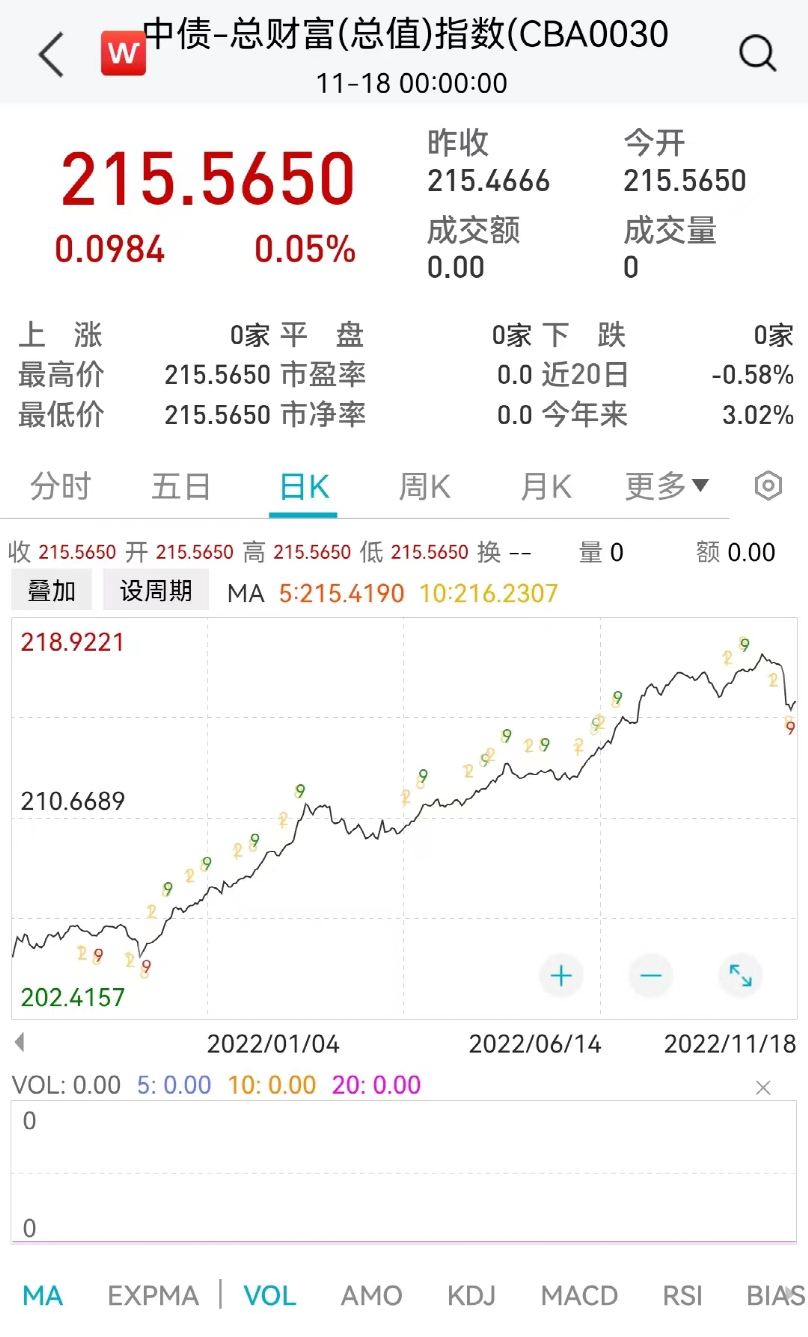Select the EXPMA indicator
Viewport: 808px width, 1337px height.
click(x=153, y=1296)
